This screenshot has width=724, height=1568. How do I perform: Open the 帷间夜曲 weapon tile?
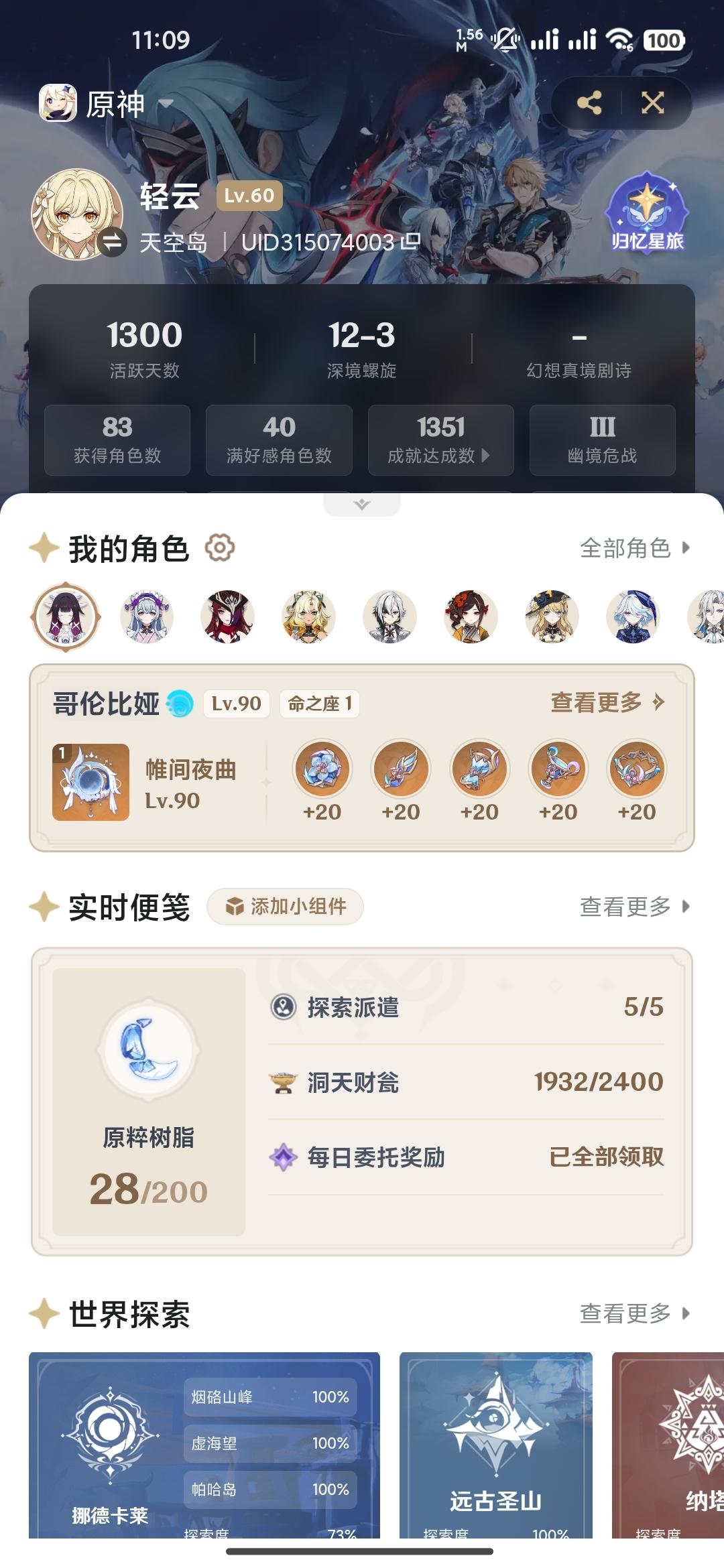point(91,782)
